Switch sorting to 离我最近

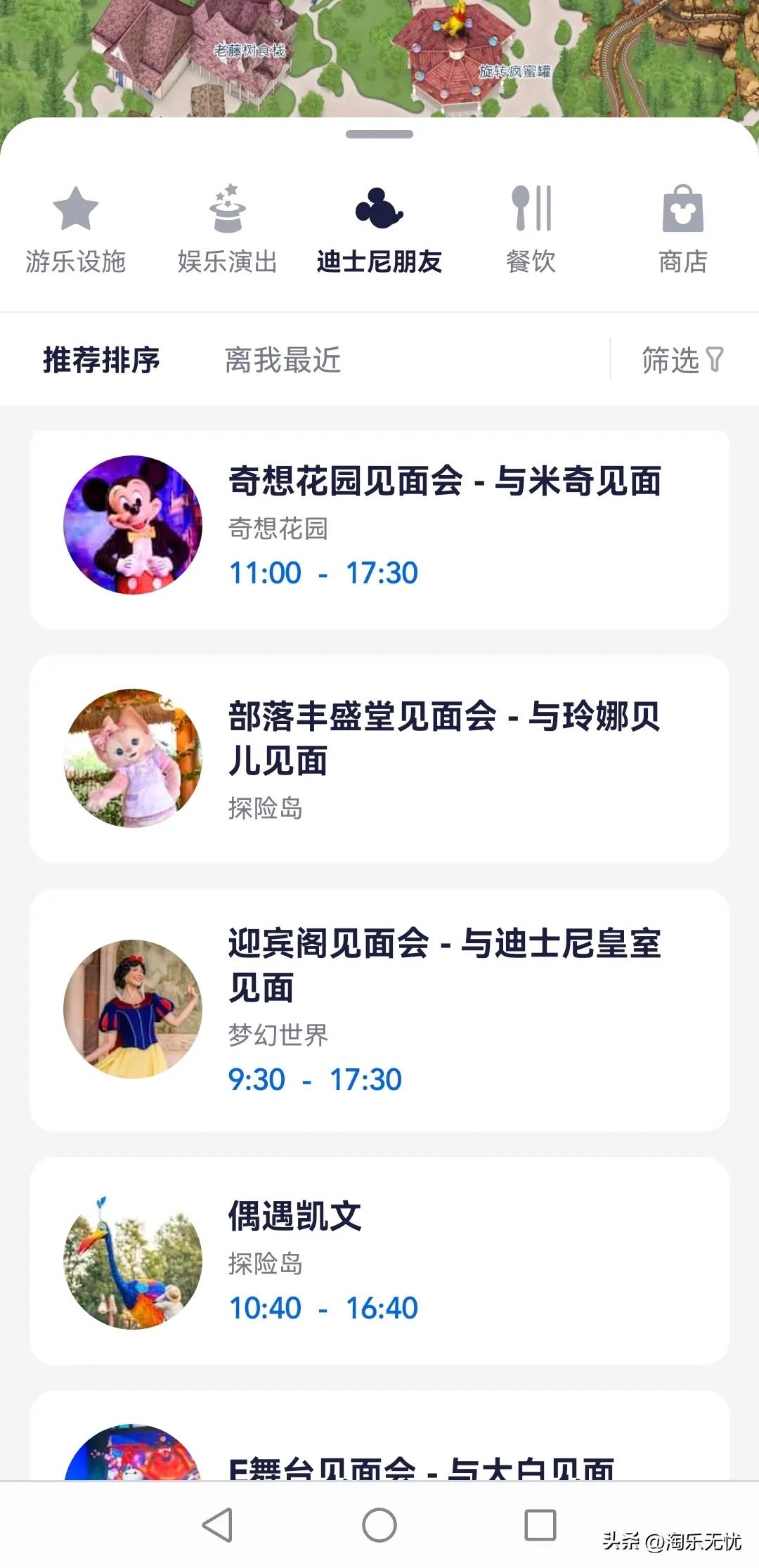click(283, 358)
